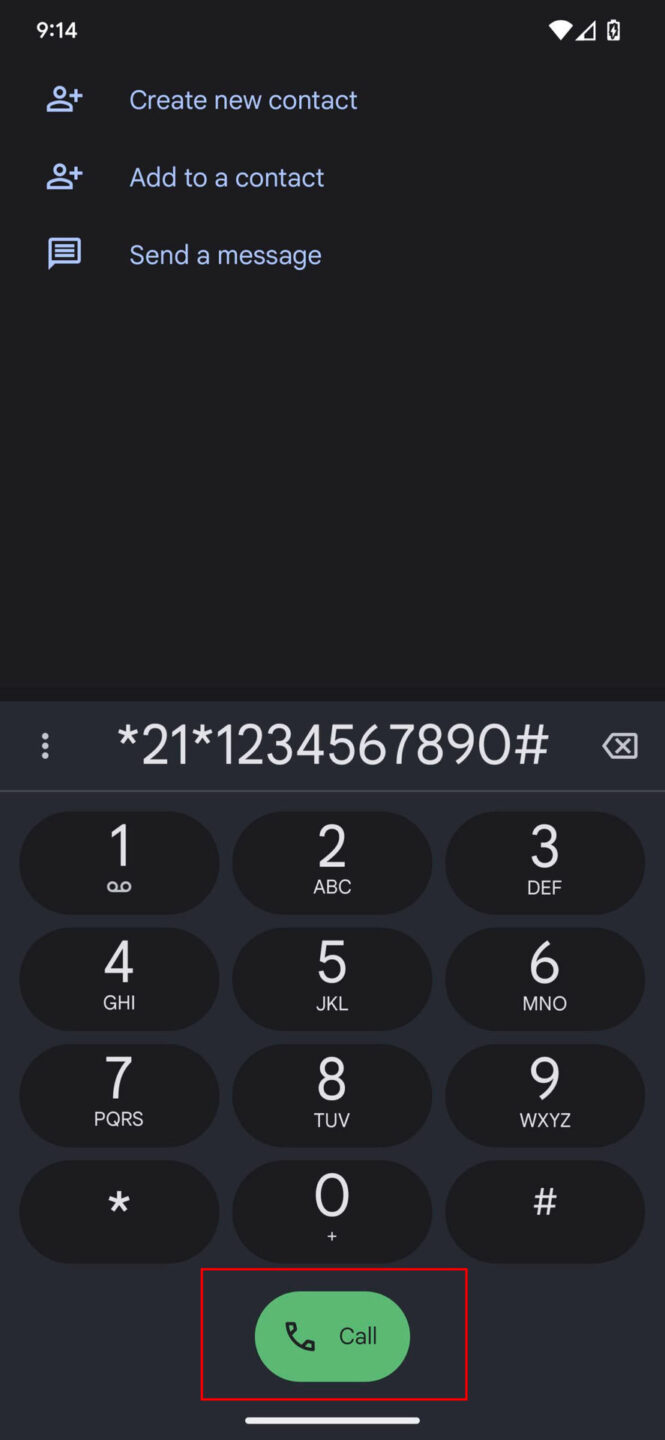Delete last digit with backspace icon
This screenshot has height=1440, width=665.
pyautogui.click(x=620, y=746)
